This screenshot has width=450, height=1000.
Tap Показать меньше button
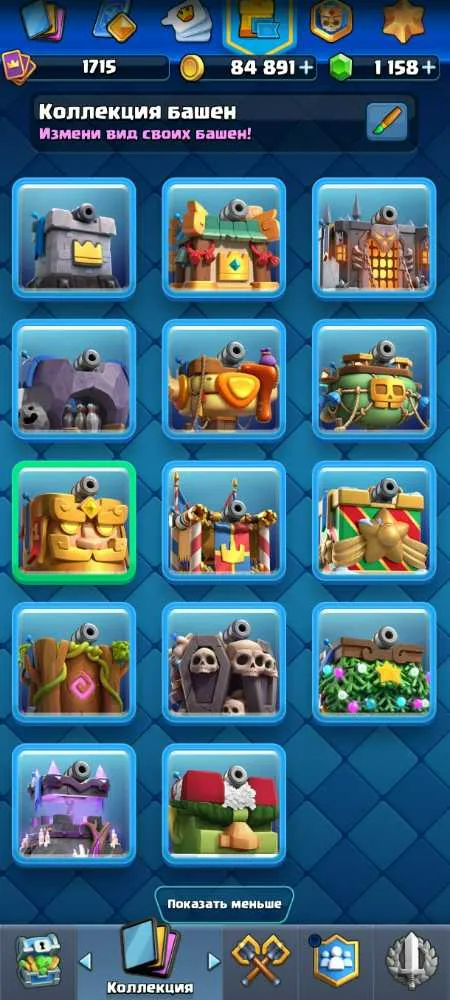click(x=224, y=904)
